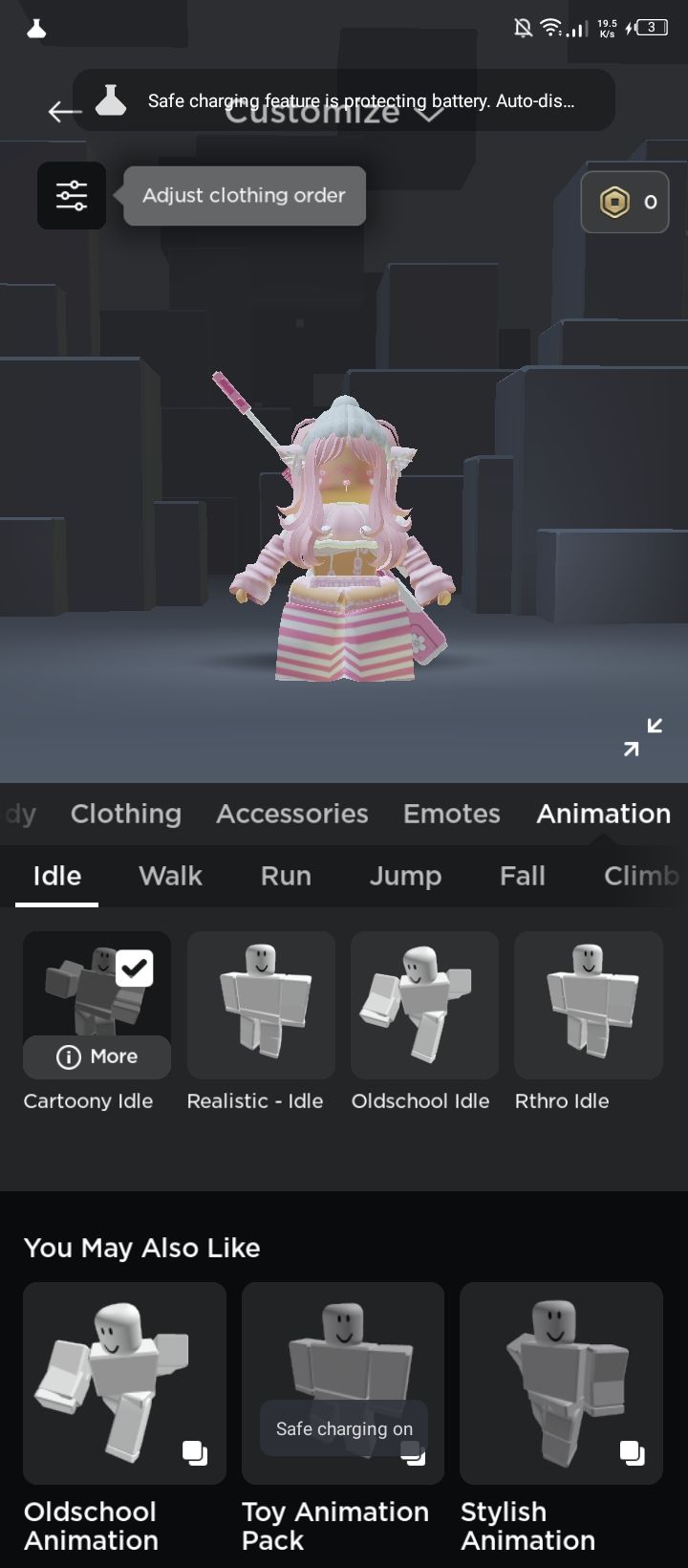Switch to the Clothing category tab

125,814
